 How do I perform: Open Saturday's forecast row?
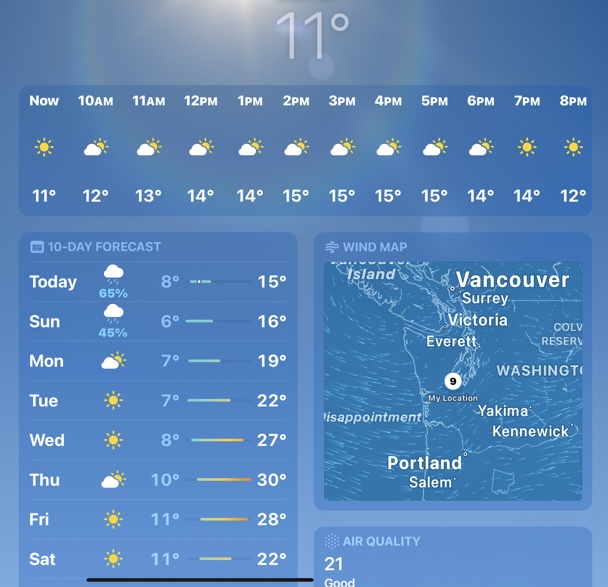pos(158,559)
